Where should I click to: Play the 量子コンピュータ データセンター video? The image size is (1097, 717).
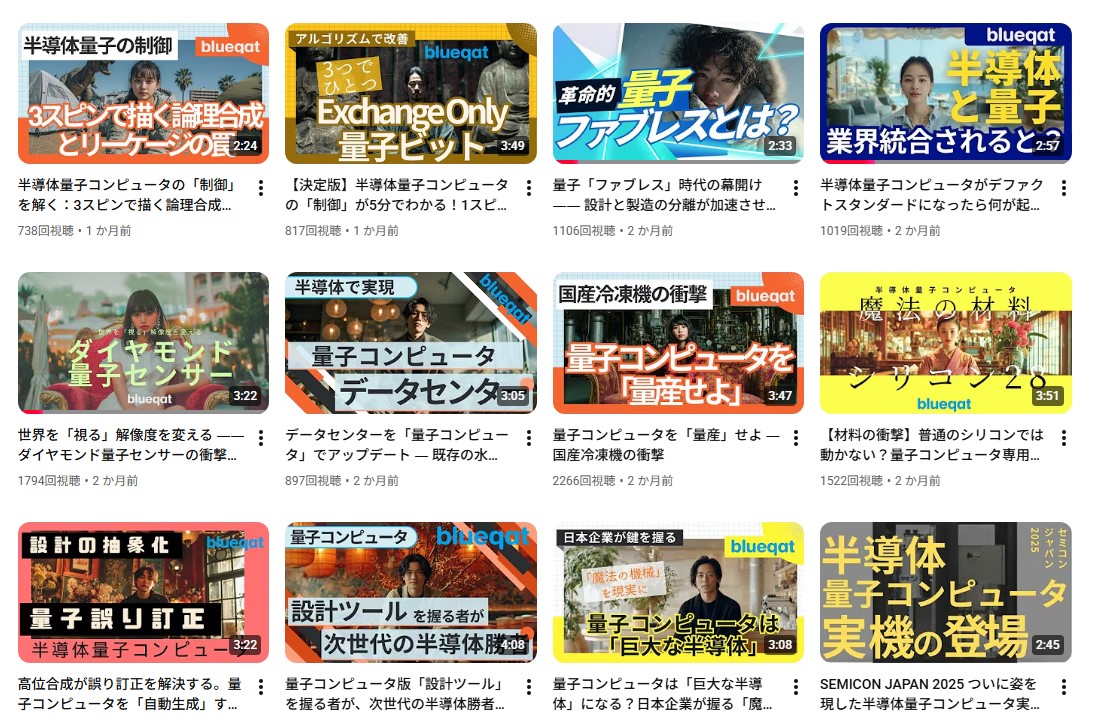point(410,342)
